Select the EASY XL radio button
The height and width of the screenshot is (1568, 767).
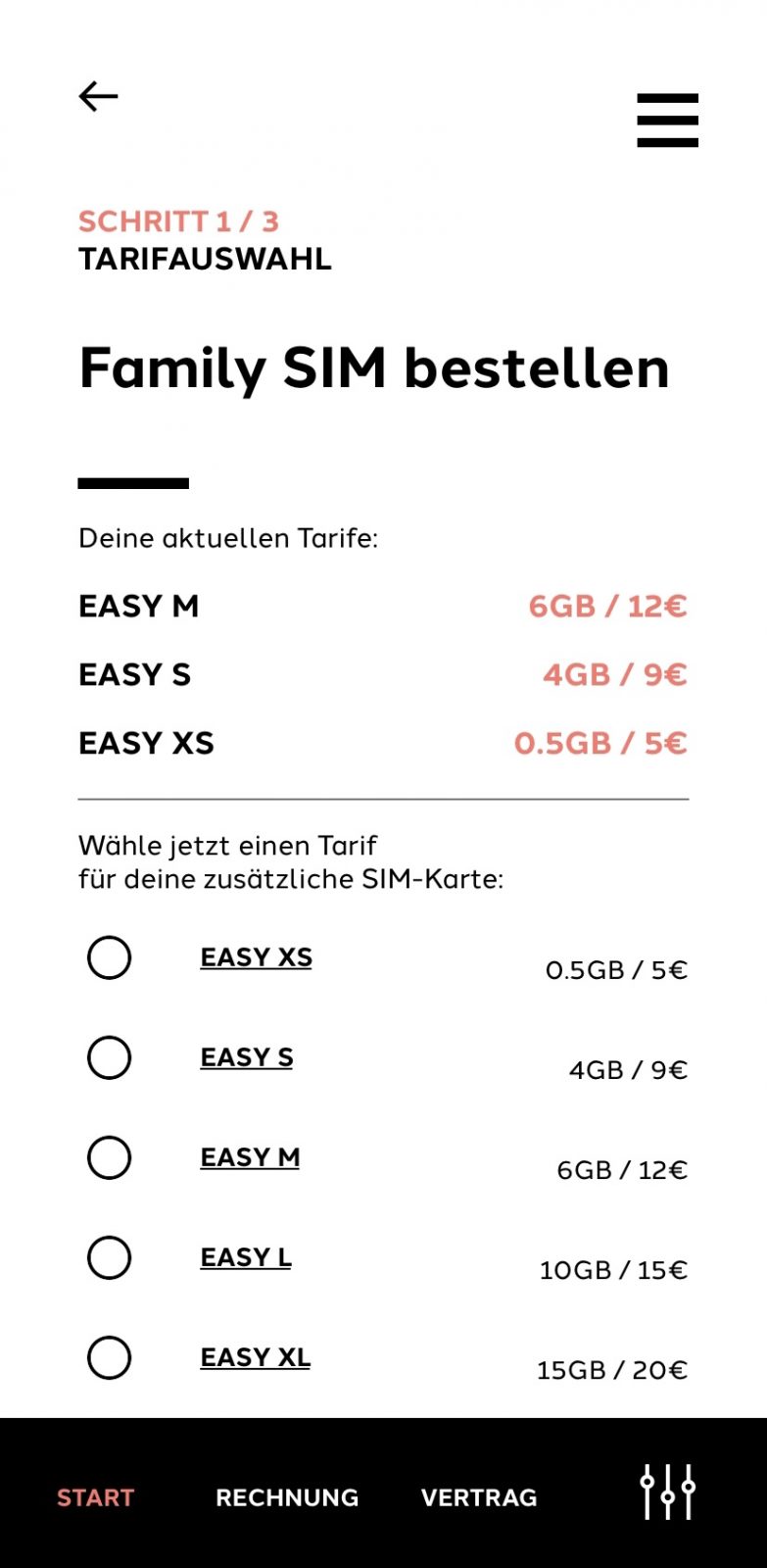click(109, 1357)
